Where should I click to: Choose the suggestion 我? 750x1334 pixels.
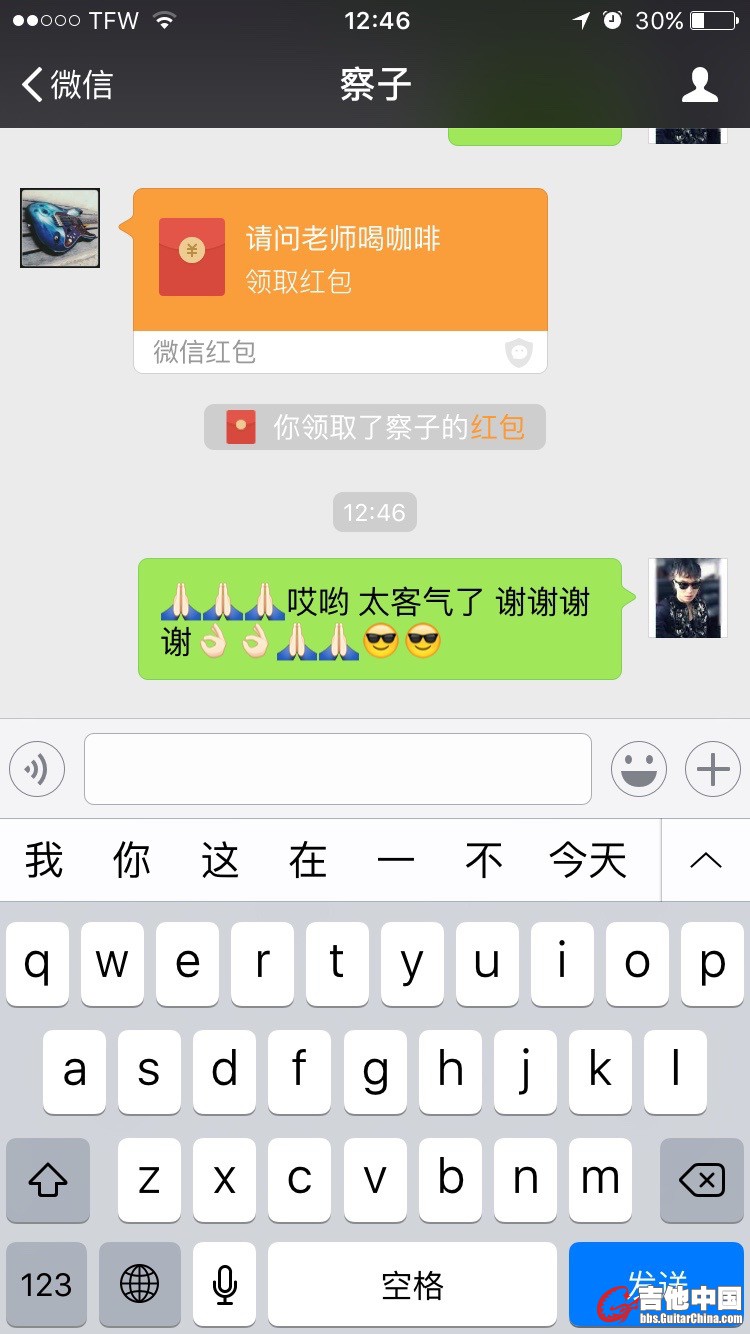click(44, 860)
